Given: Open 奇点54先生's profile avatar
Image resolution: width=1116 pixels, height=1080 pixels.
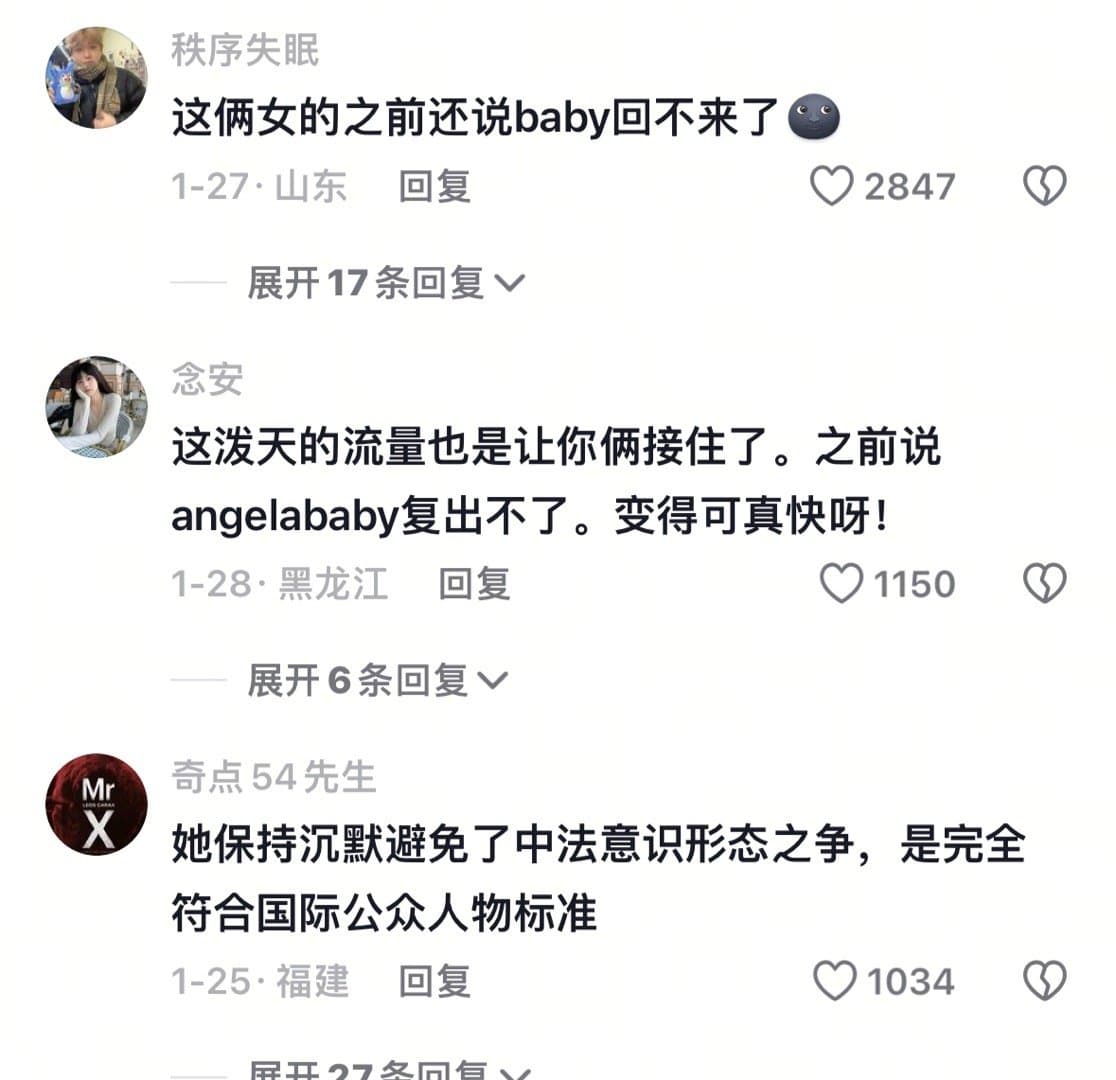Looking at the screenshot, I should tap(97, 804).
